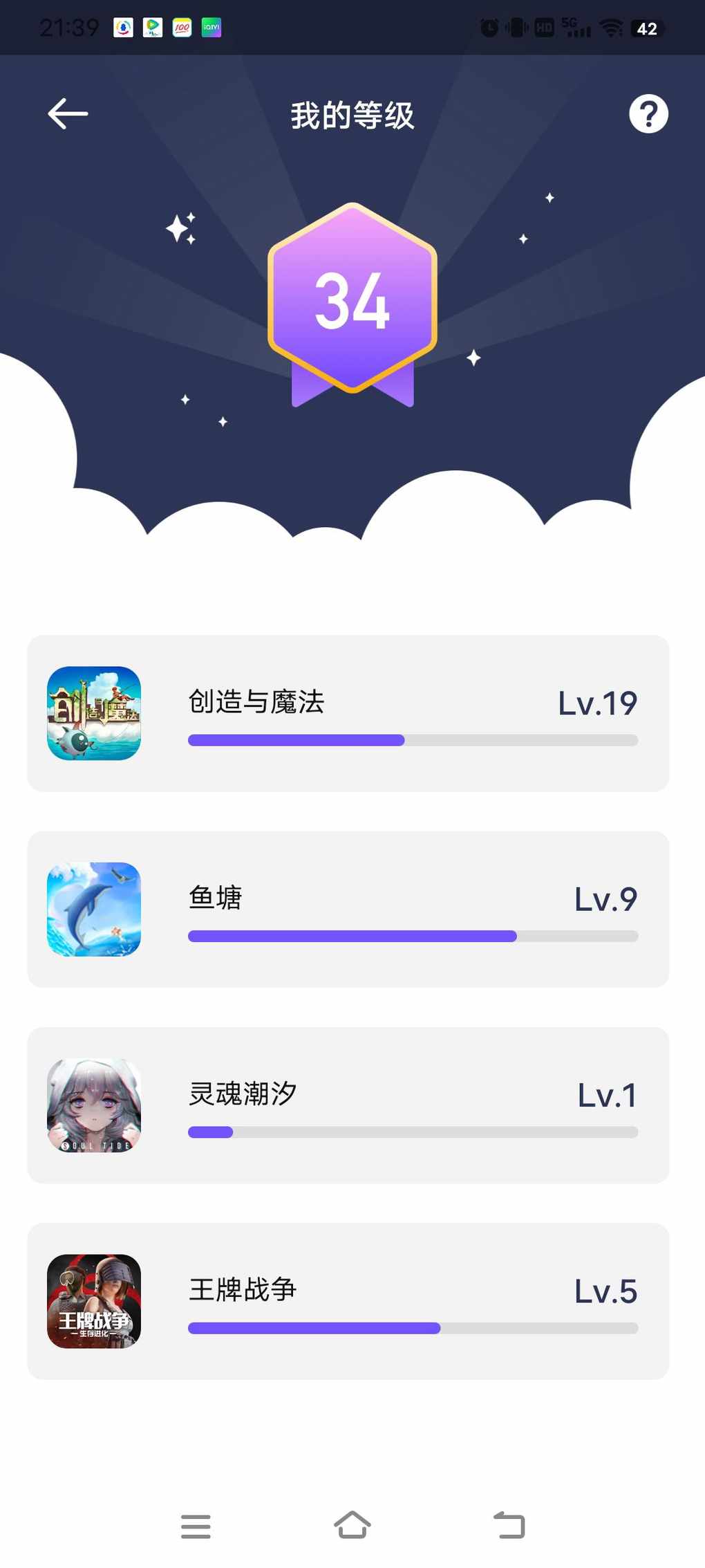Open the help question mark icon
This screenshot has height=1568, width=705.
[x=648, y=114]
